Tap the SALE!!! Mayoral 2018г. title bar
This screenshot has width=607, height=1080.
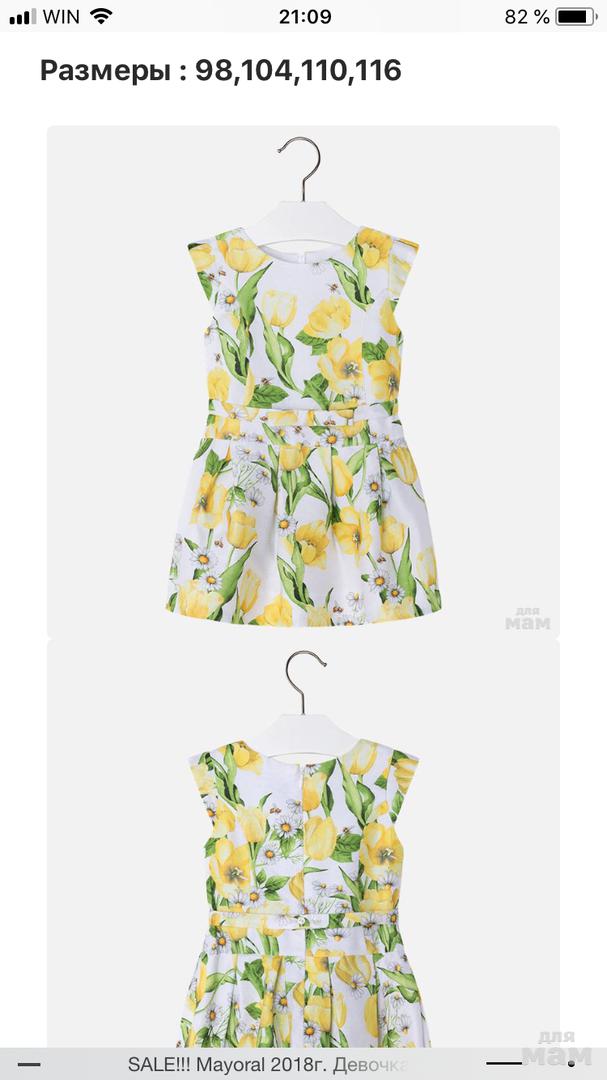point(268,1066)
